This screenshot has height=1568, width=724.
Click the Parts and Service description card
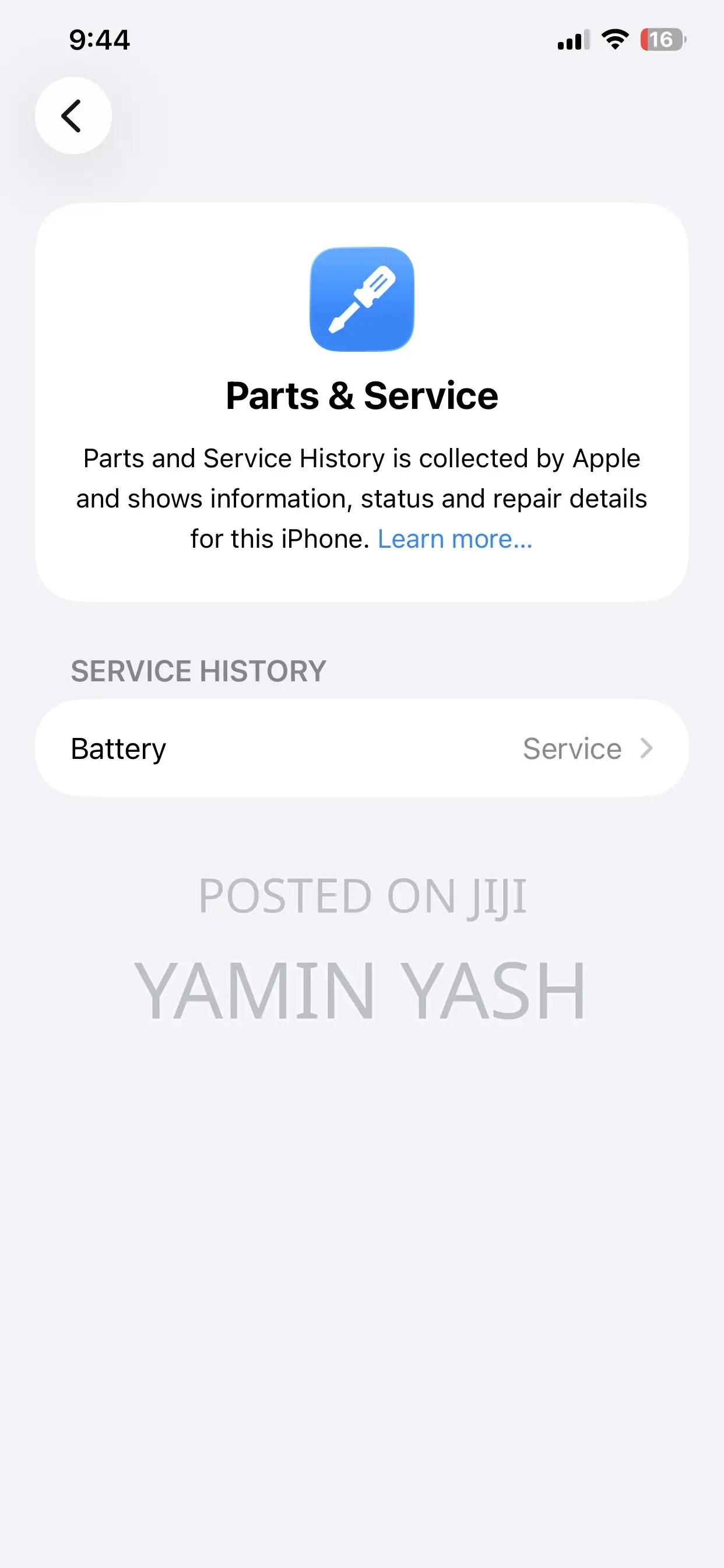coord(361,498)
